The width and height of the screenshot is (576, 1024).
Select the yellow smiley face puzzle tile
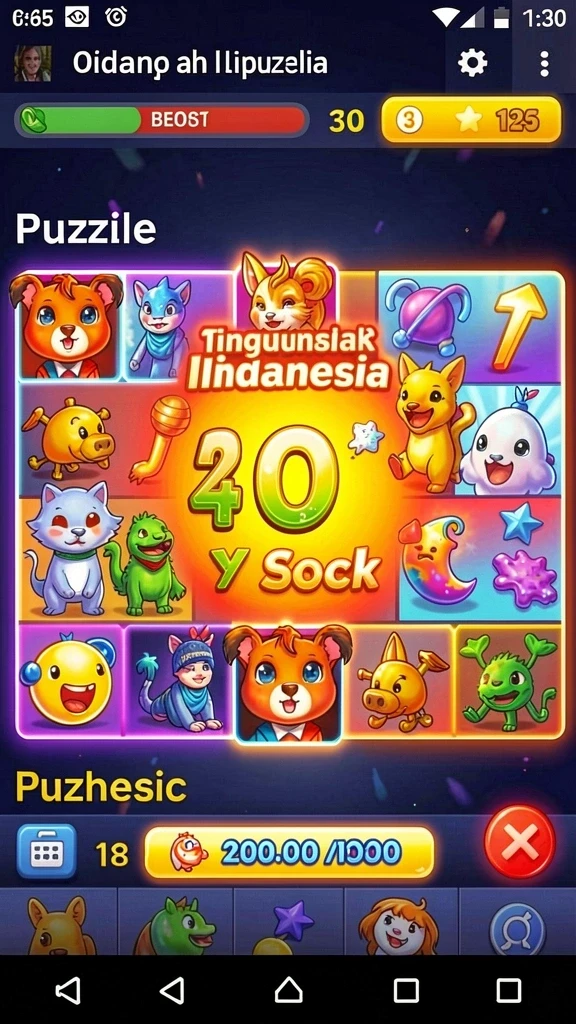71,680
